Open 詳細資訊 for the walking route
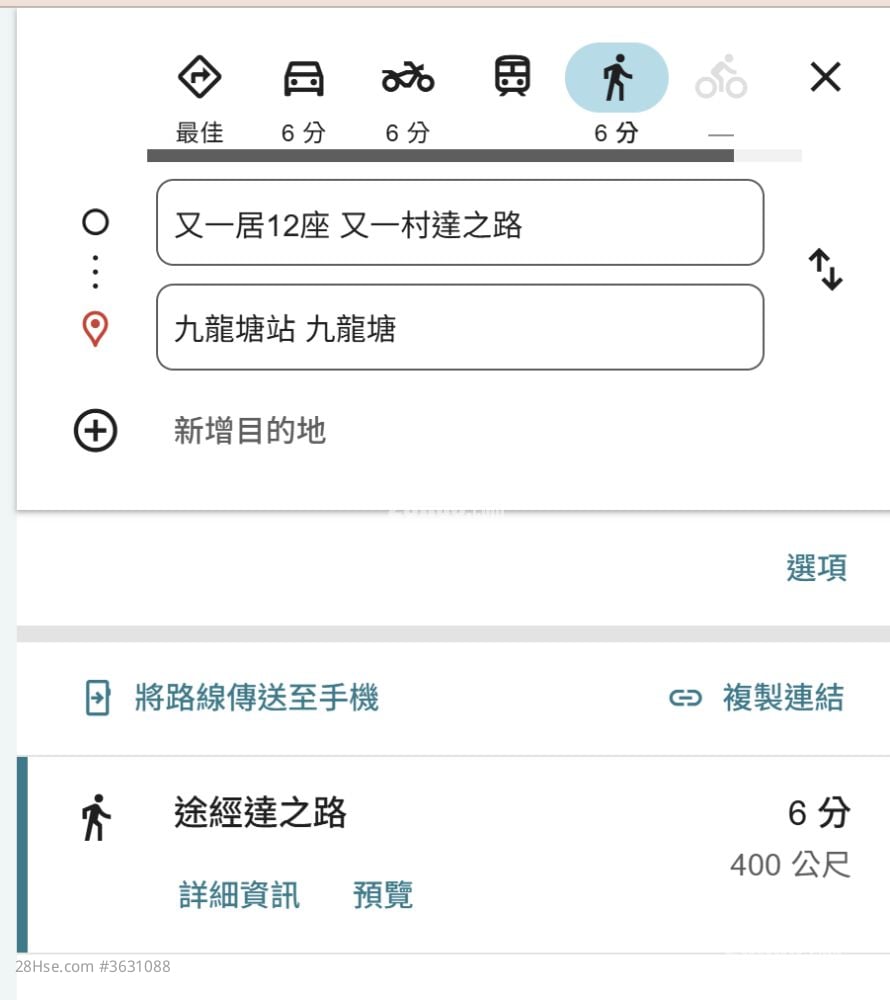The height and width of the screenshot is (1000, 890). (x=239, y=894)
